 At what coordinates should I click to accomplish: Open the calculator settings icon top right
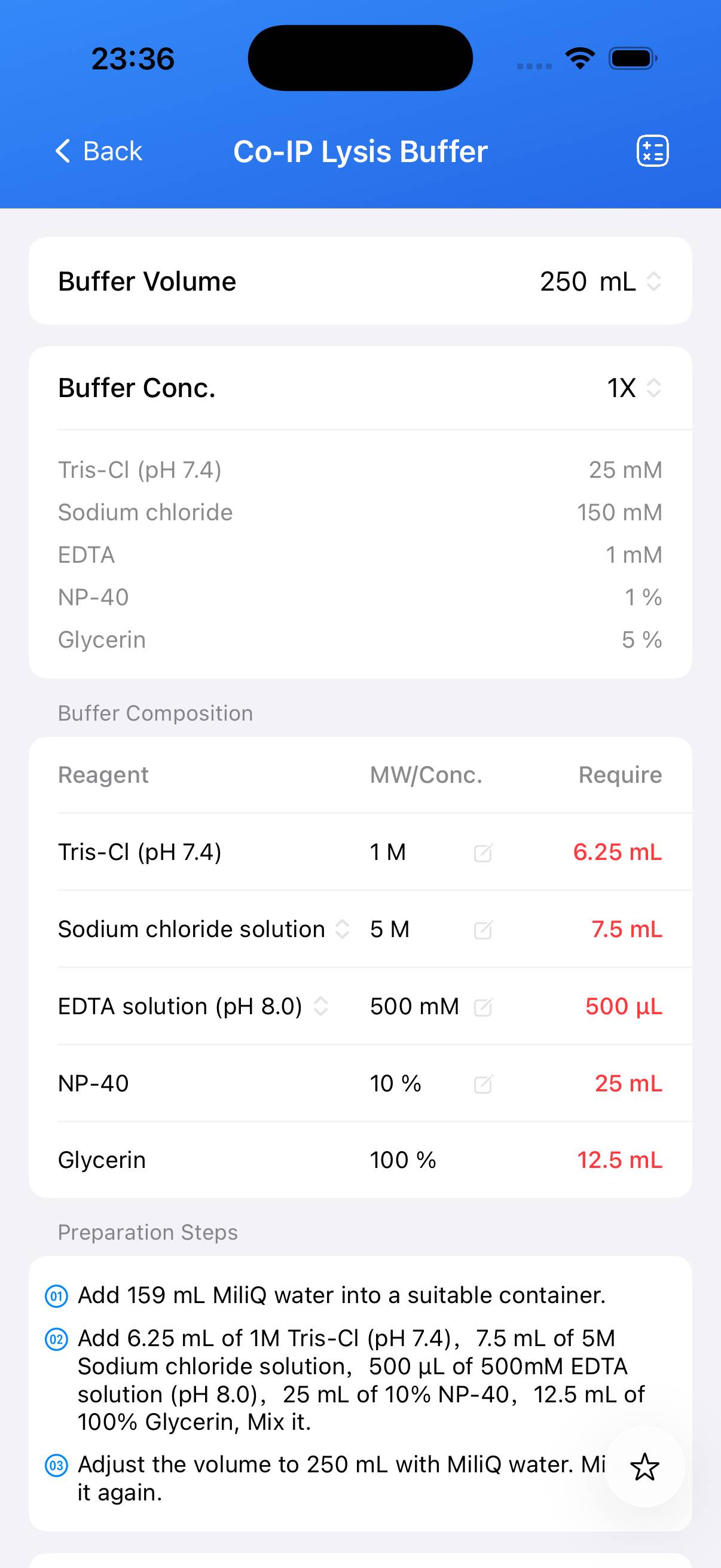tap(652, 150)
